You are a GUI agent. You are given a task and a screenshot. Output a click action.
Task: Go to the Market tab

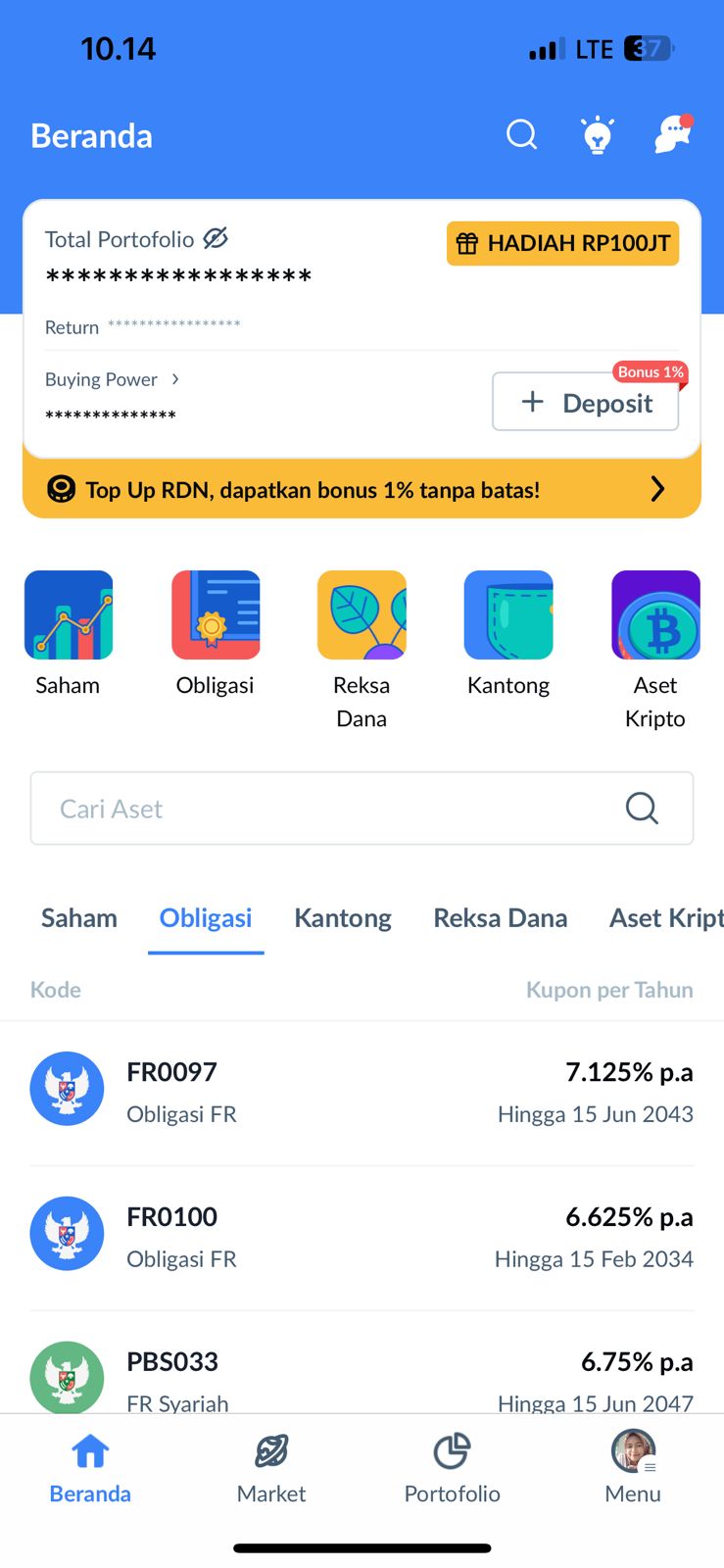(271, 1467)
